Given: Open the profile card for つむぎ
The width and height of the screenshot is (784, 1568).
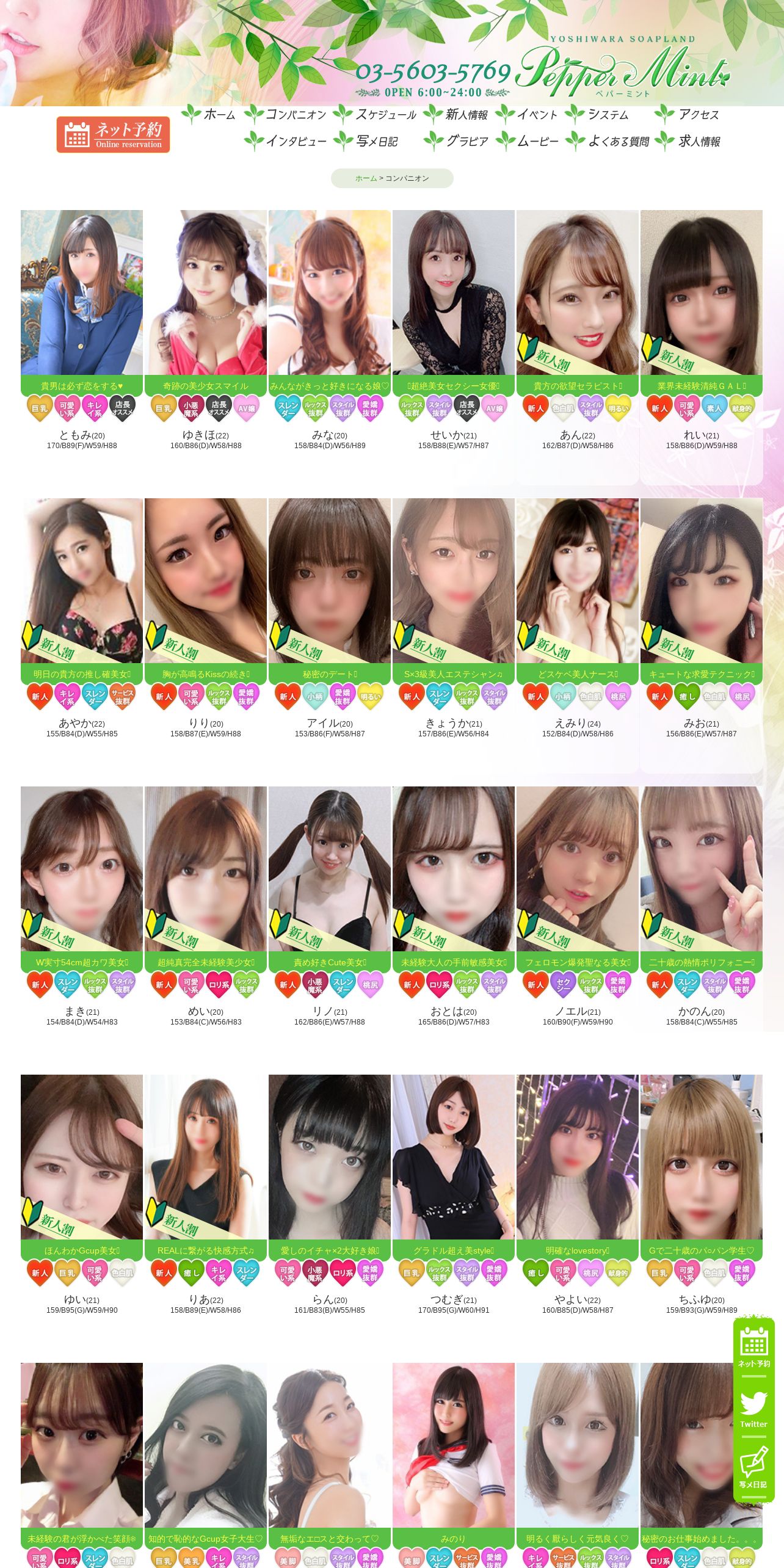Looking at the screenshot, I should 454,1196.
